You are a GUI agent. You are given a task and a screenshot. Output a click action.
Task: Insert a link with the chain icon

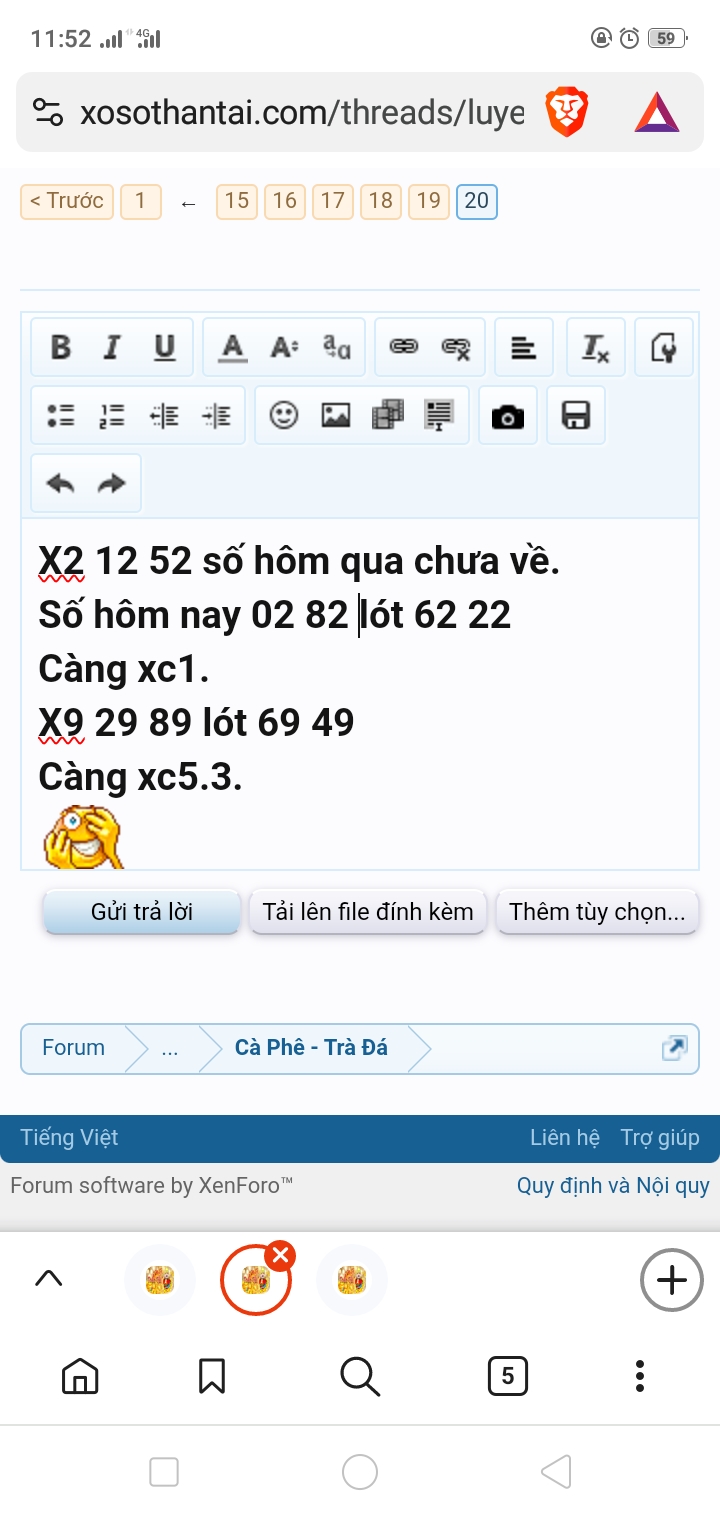click(404, 347)
